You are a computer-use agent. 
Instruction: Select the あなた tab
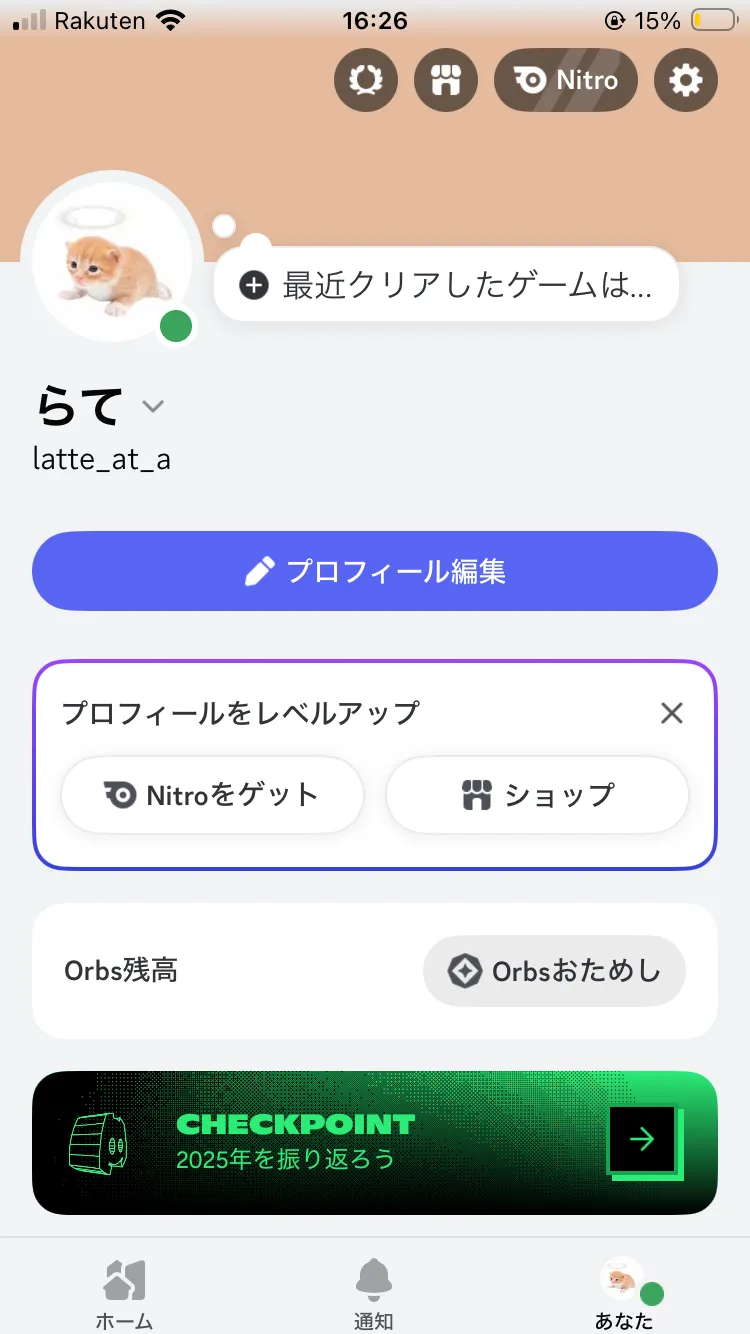624,1294
